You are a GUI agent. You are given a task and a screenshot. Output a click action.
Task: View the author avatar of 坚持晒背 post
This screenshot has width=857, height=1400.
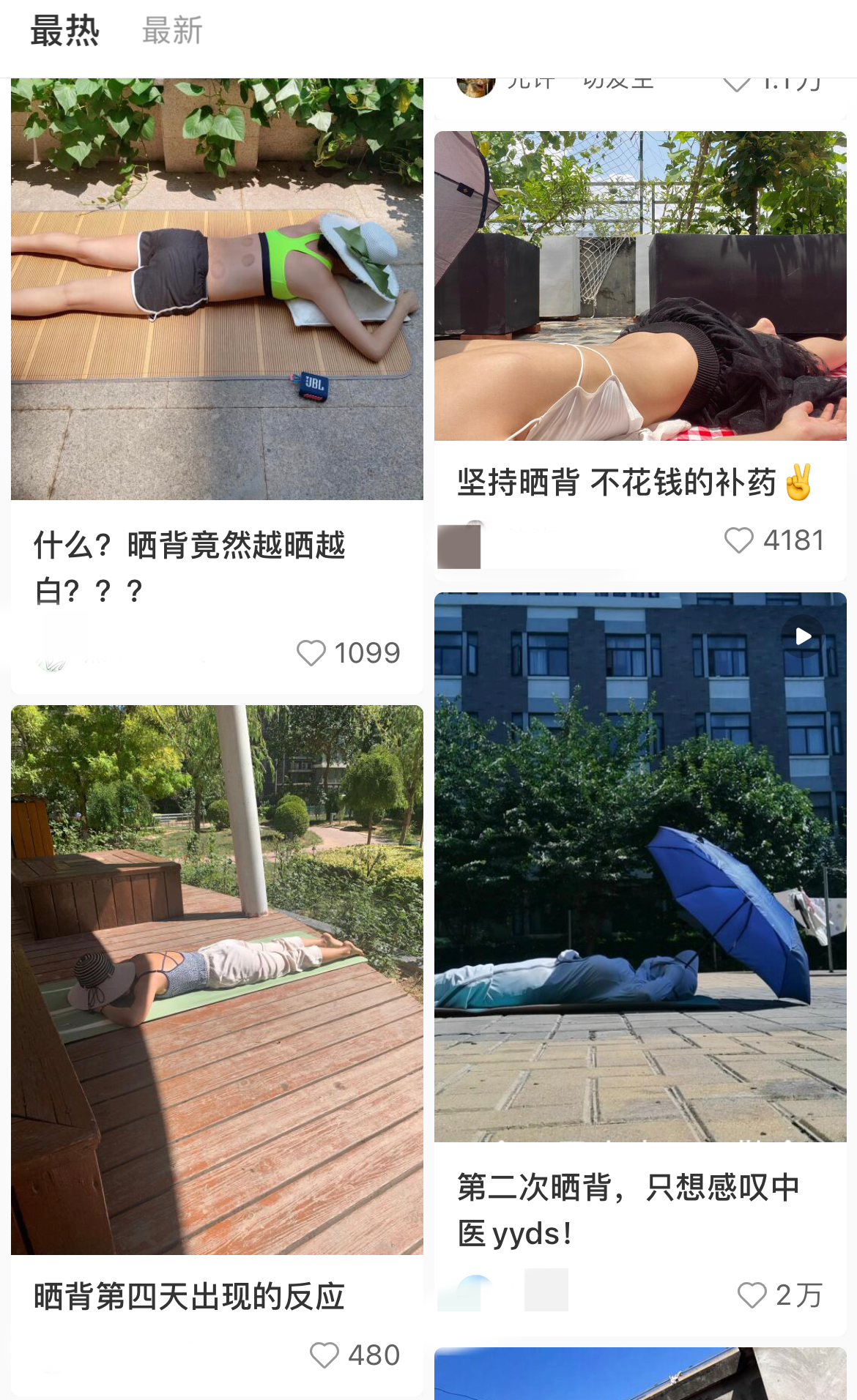[459, 546]
